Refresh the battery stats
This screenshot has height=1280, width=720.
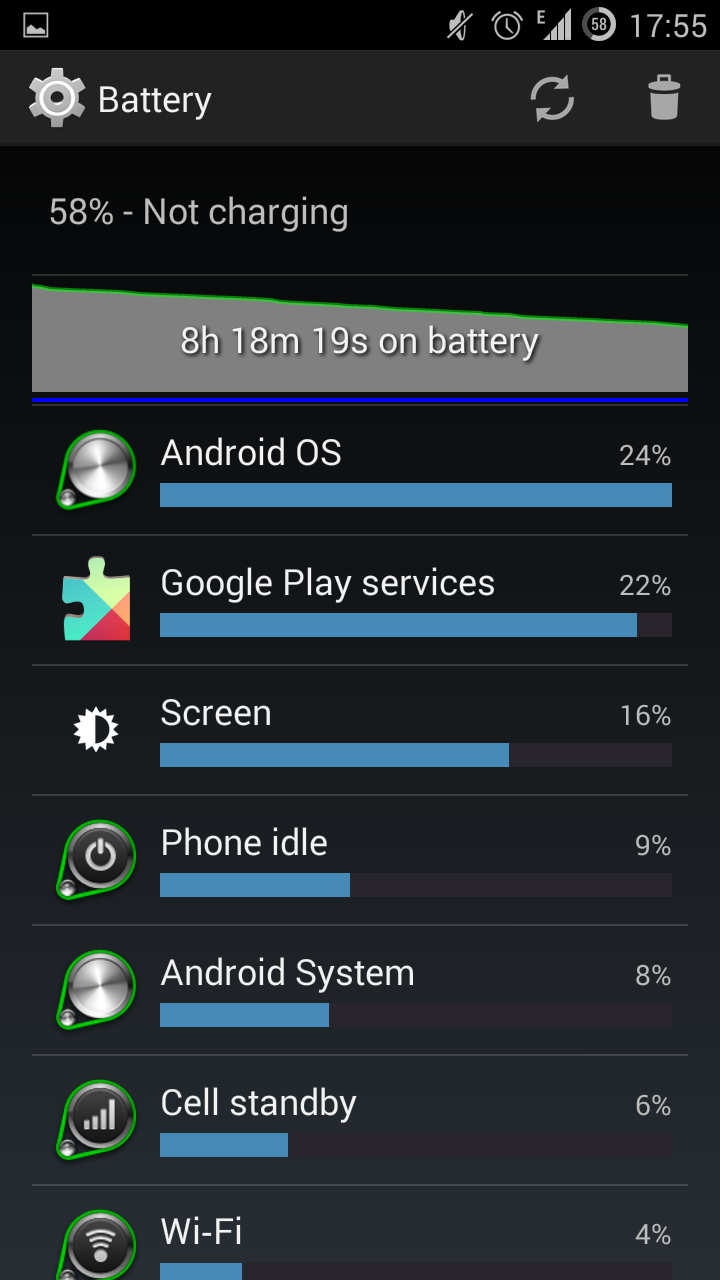click(x=552, y=99)
